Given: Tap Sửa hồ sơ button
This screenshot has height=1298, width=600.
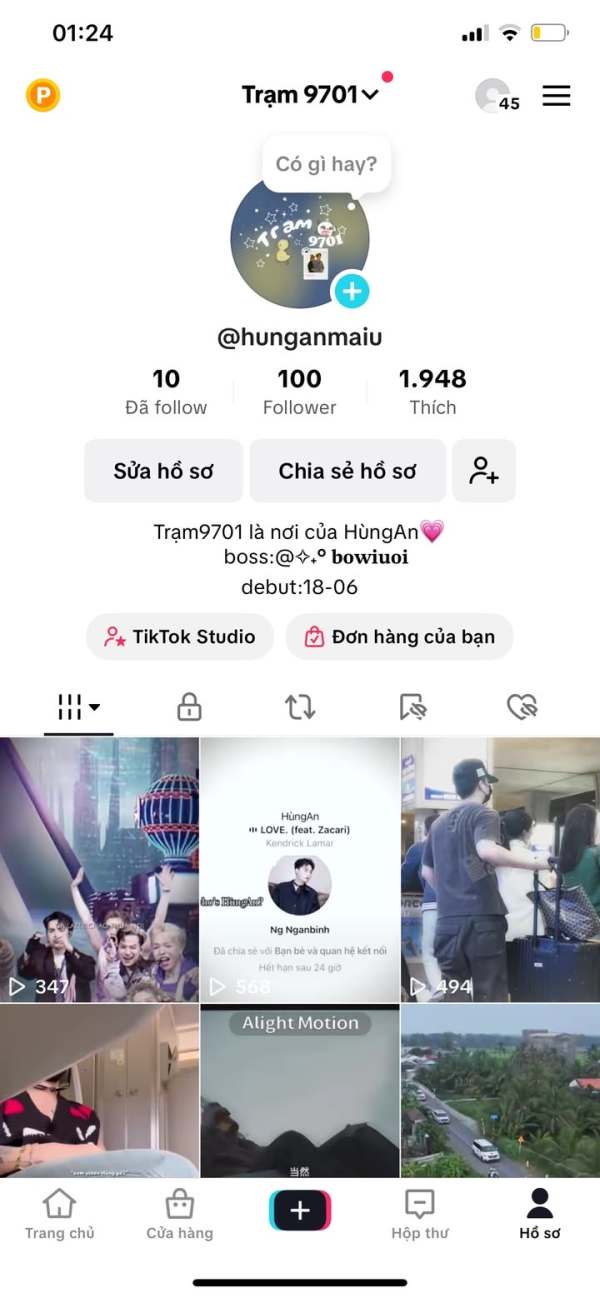Looking at the screenshot, I should coord(163,471).
